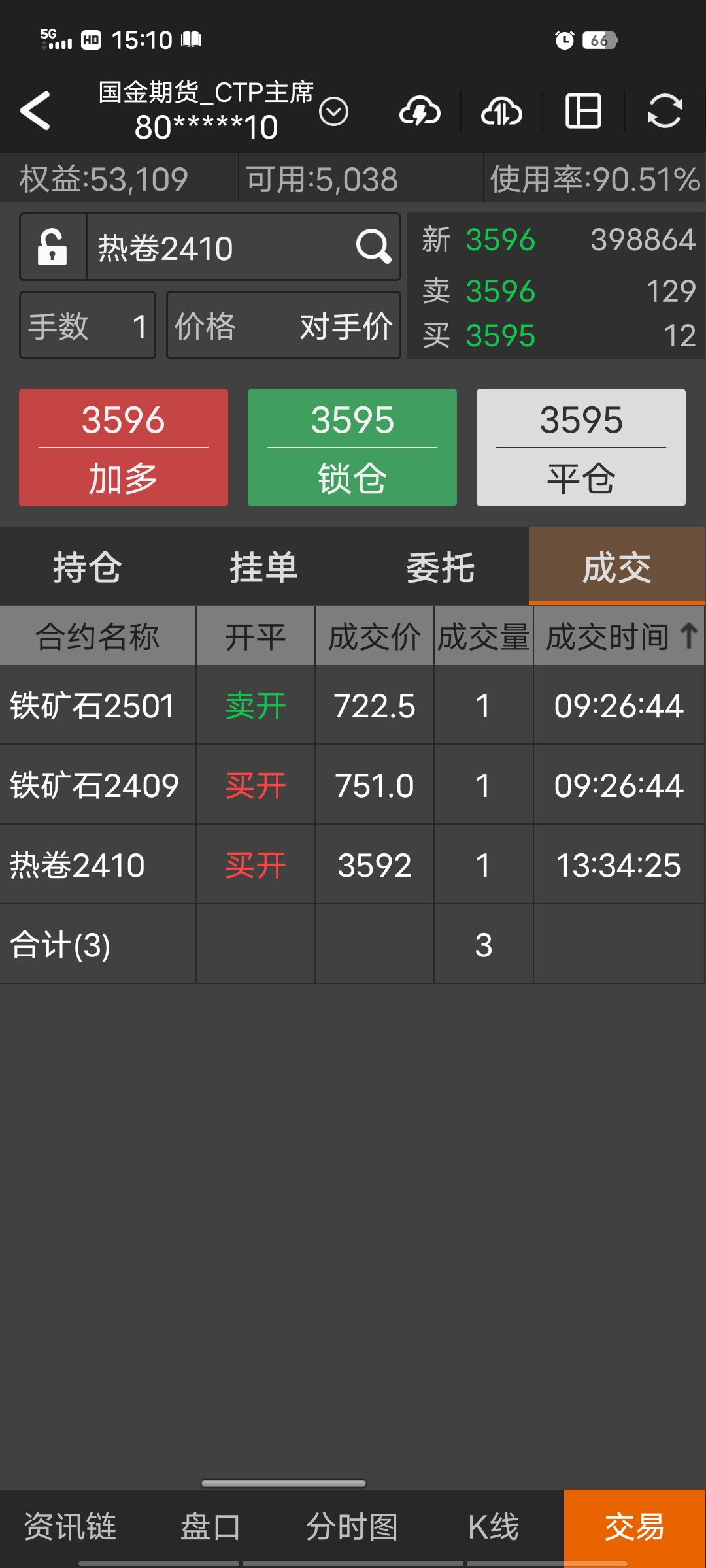
Task: Edit the 手数 quantity field
Action: (88, 325)
